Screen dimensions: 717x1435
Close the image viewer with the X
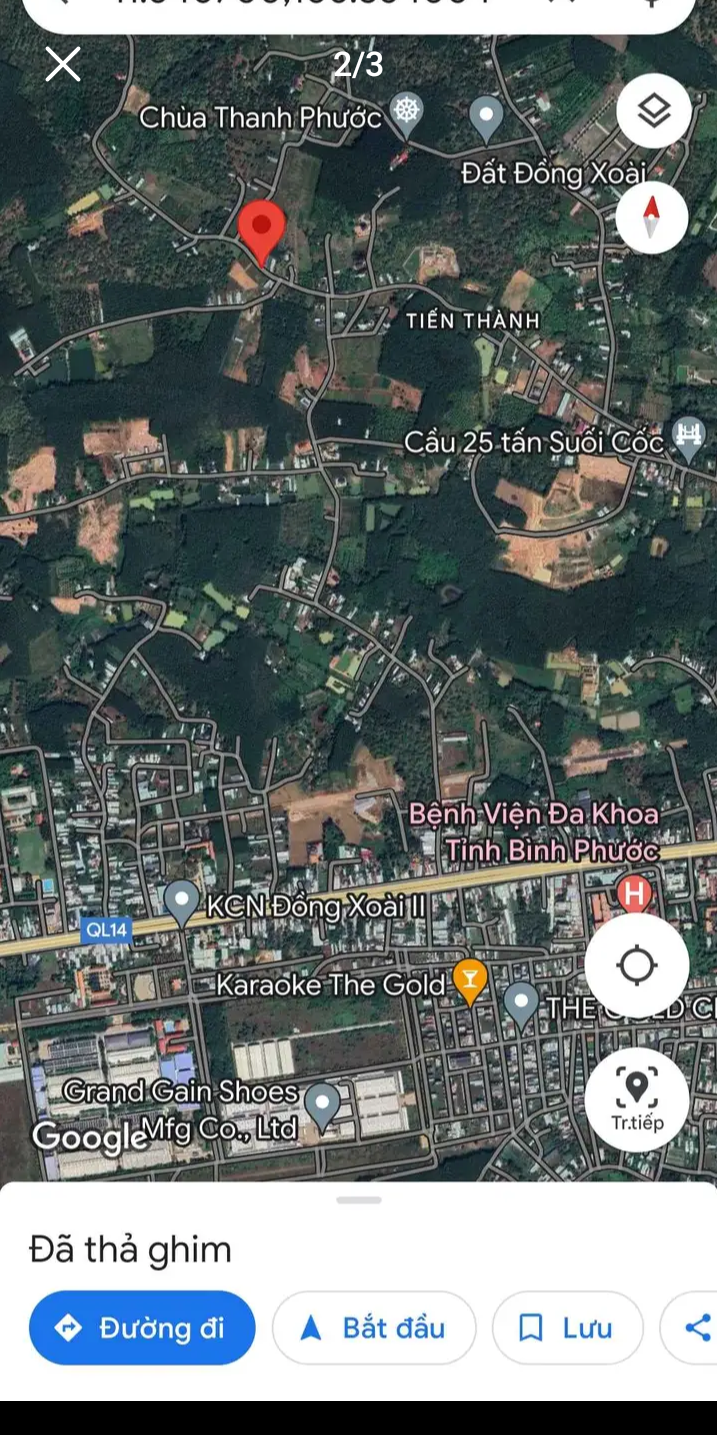pyautogui.click(x=63, y=65)
